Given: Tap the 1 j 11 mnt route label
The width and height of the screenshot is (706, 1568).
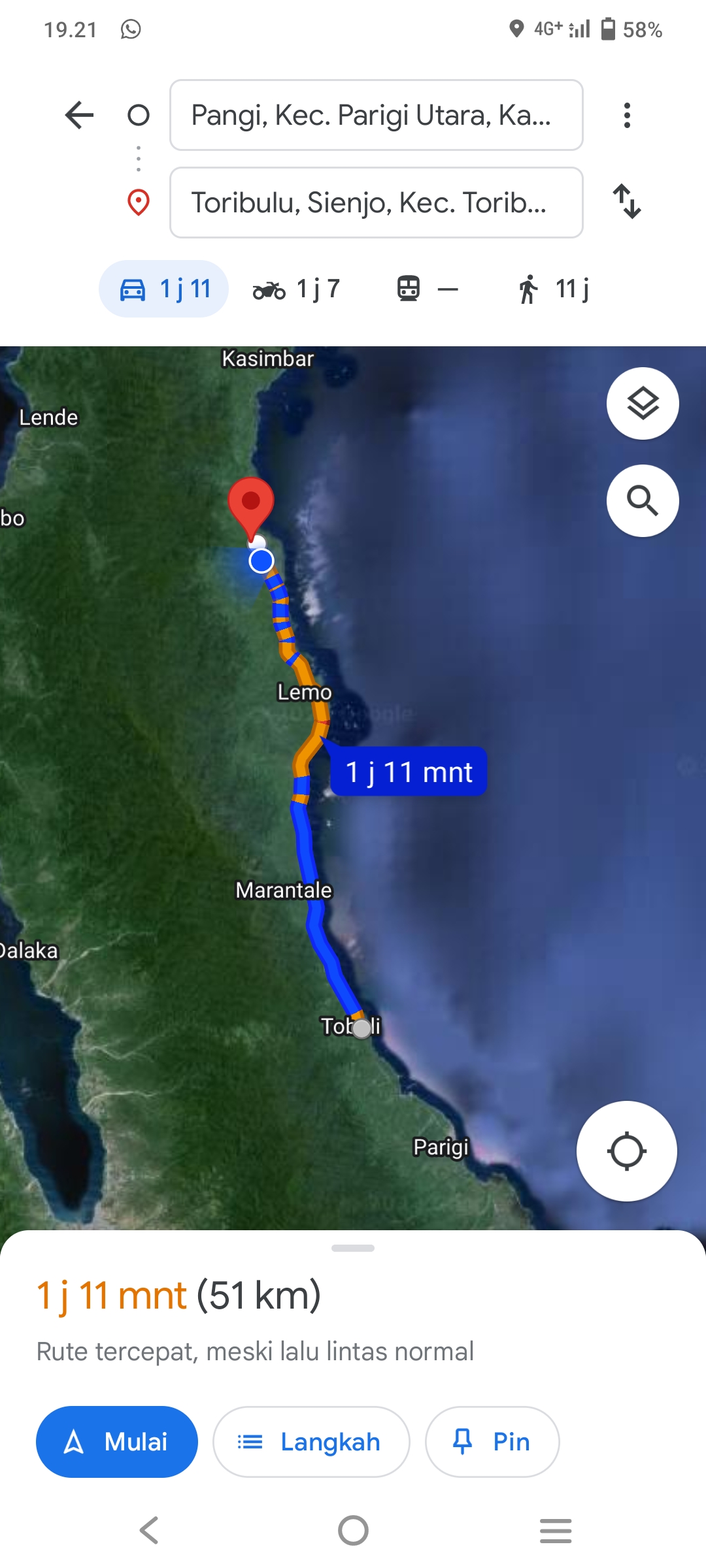Looking at the screenshot, I should point(409,772).
